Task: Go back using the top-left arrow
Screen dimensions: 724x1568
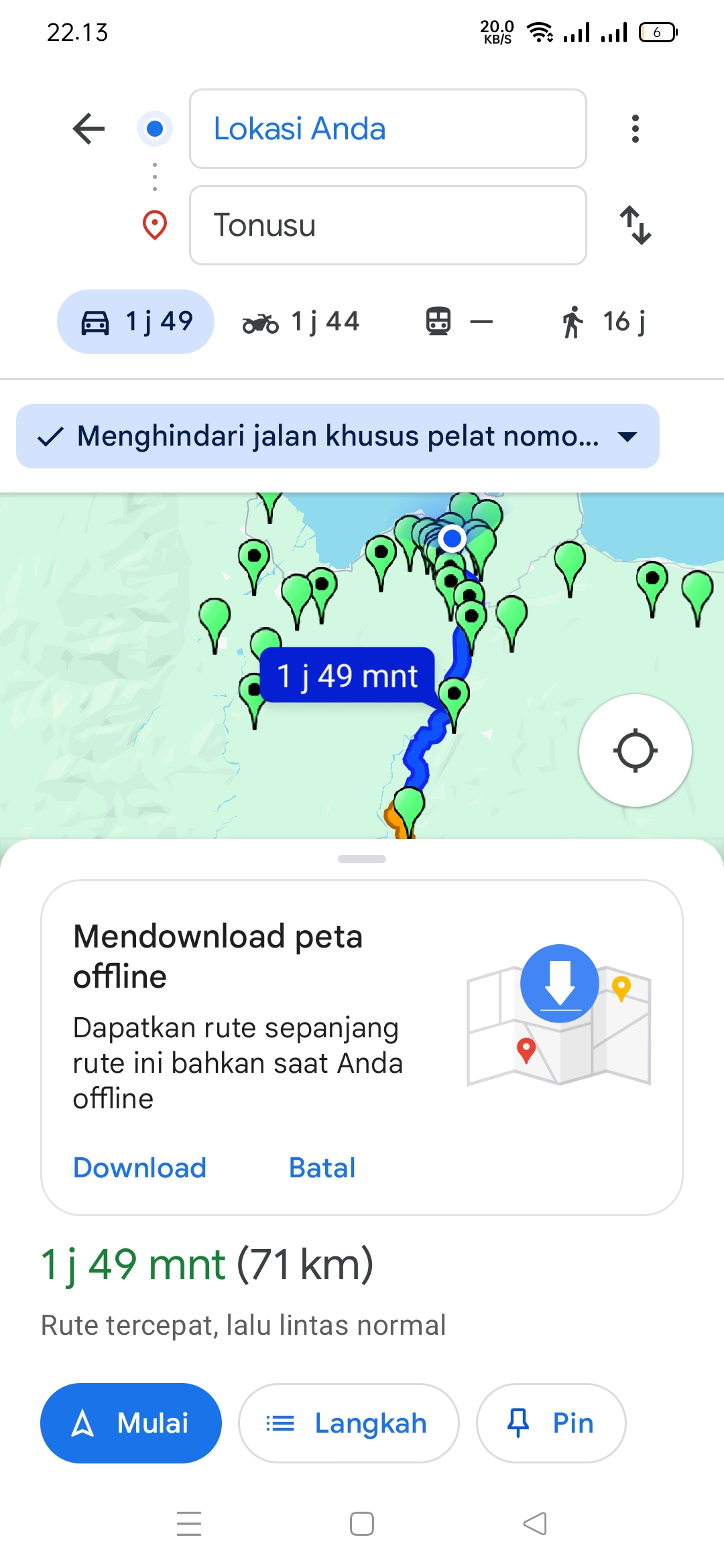Action: 89,129
